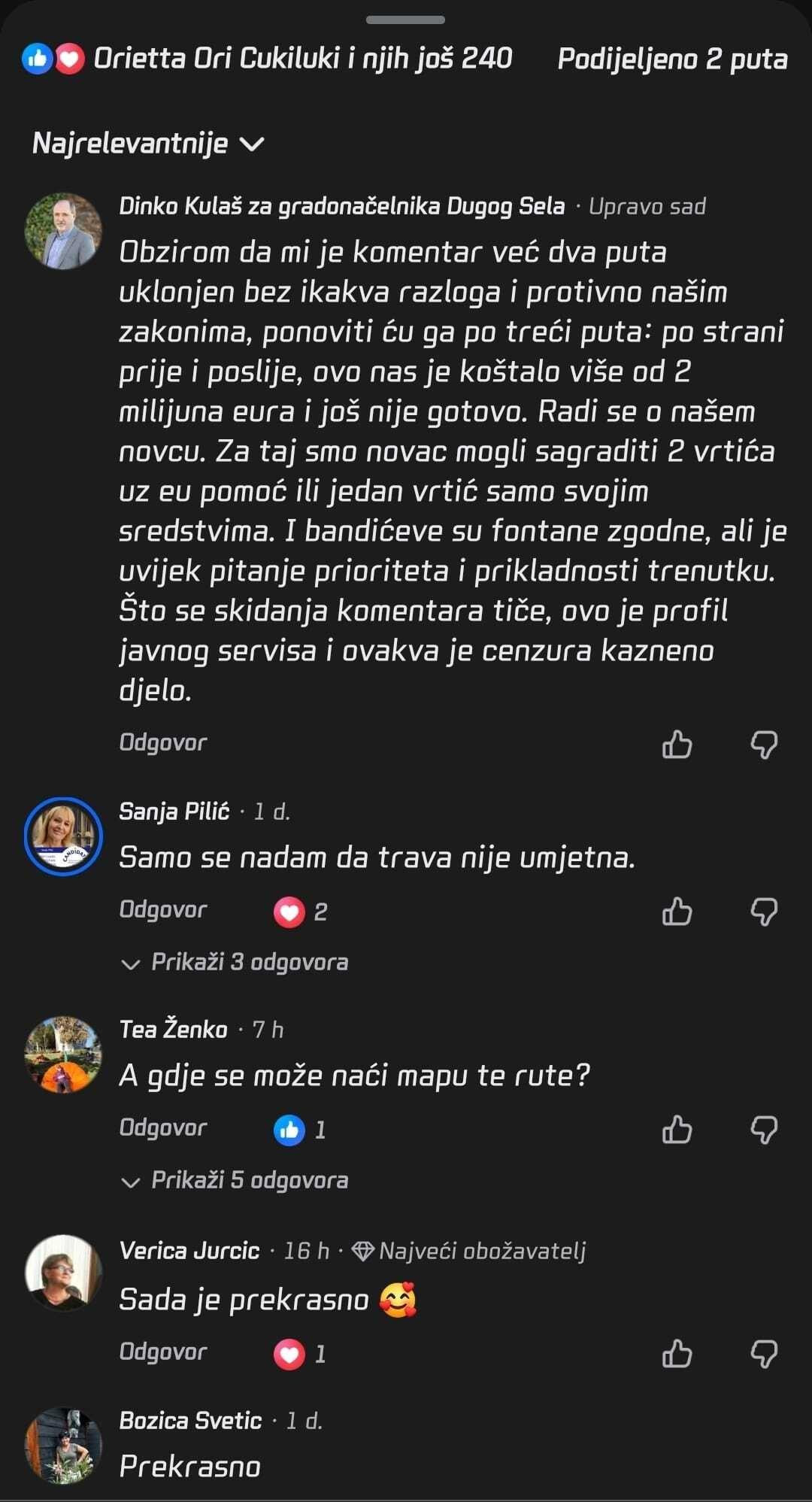Open Dinko Kulaš's profile picture
The image size is (812, 1502).
[x=63, y=231]
